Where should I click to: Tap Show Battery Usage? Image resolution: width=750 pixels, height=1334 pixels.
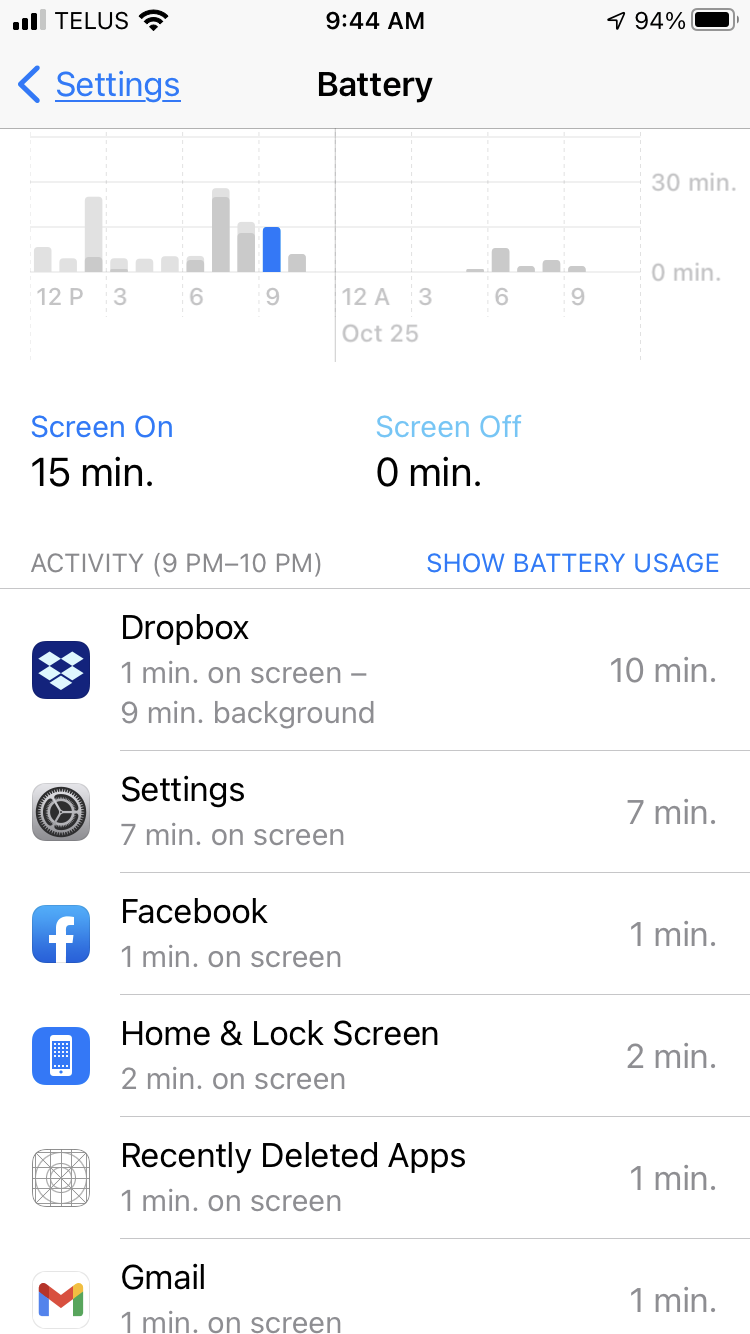572,563
